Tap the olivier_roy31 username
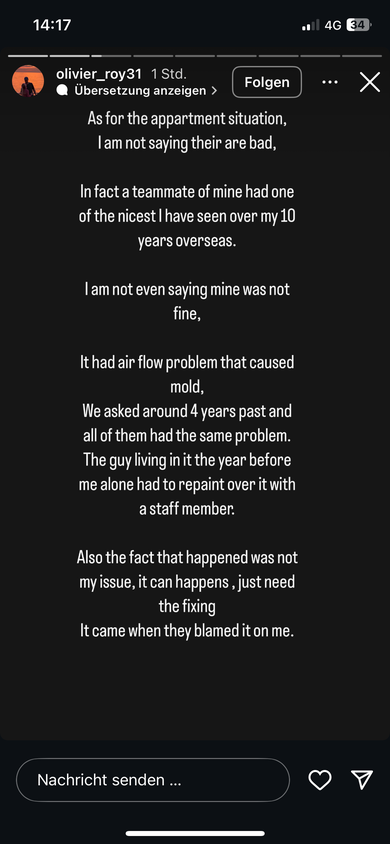 [x=99, y=75]
